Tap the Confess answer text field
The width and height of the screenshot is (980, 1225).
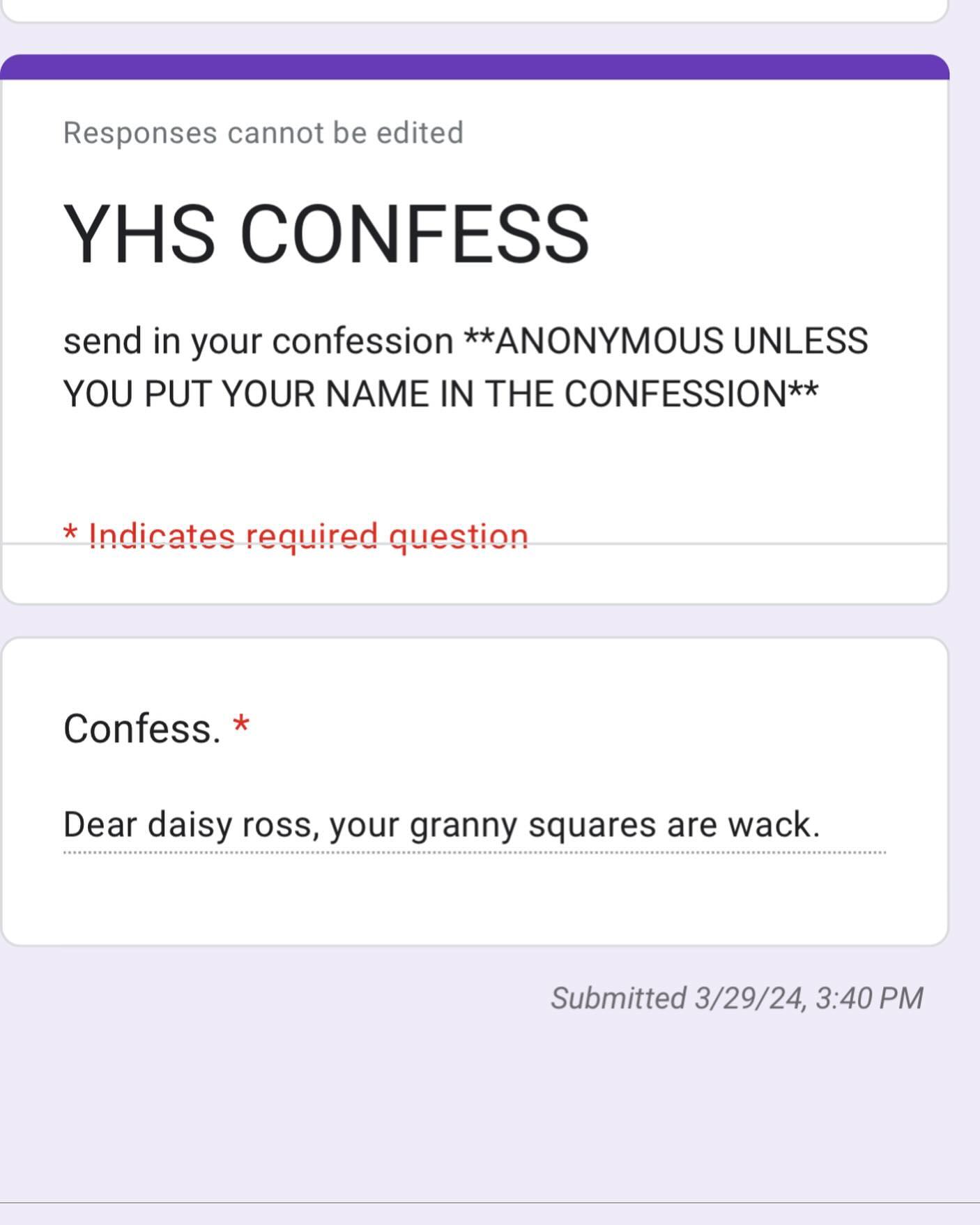tap(474, 826)
